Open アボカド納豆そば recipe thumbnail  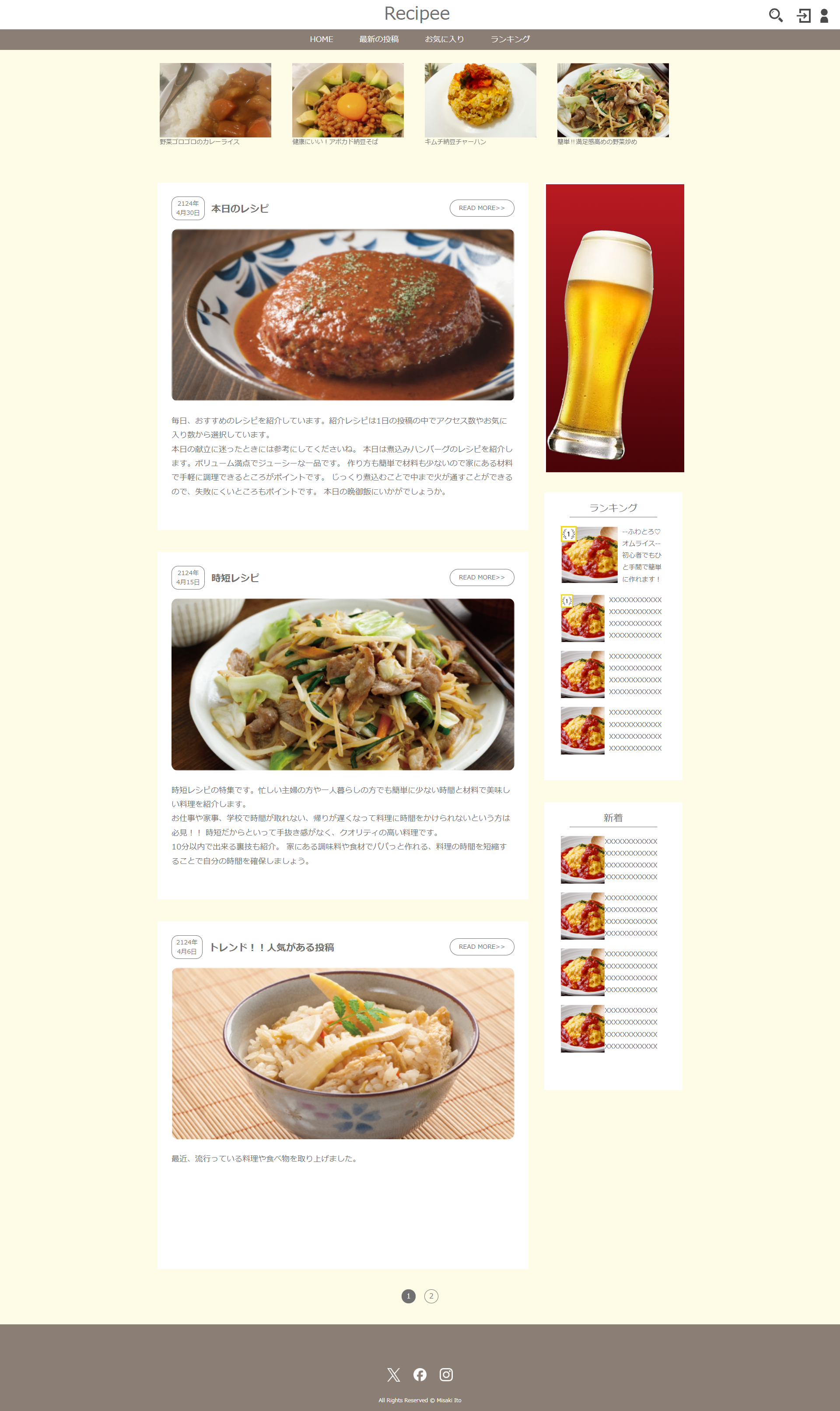tap(347, 100)
